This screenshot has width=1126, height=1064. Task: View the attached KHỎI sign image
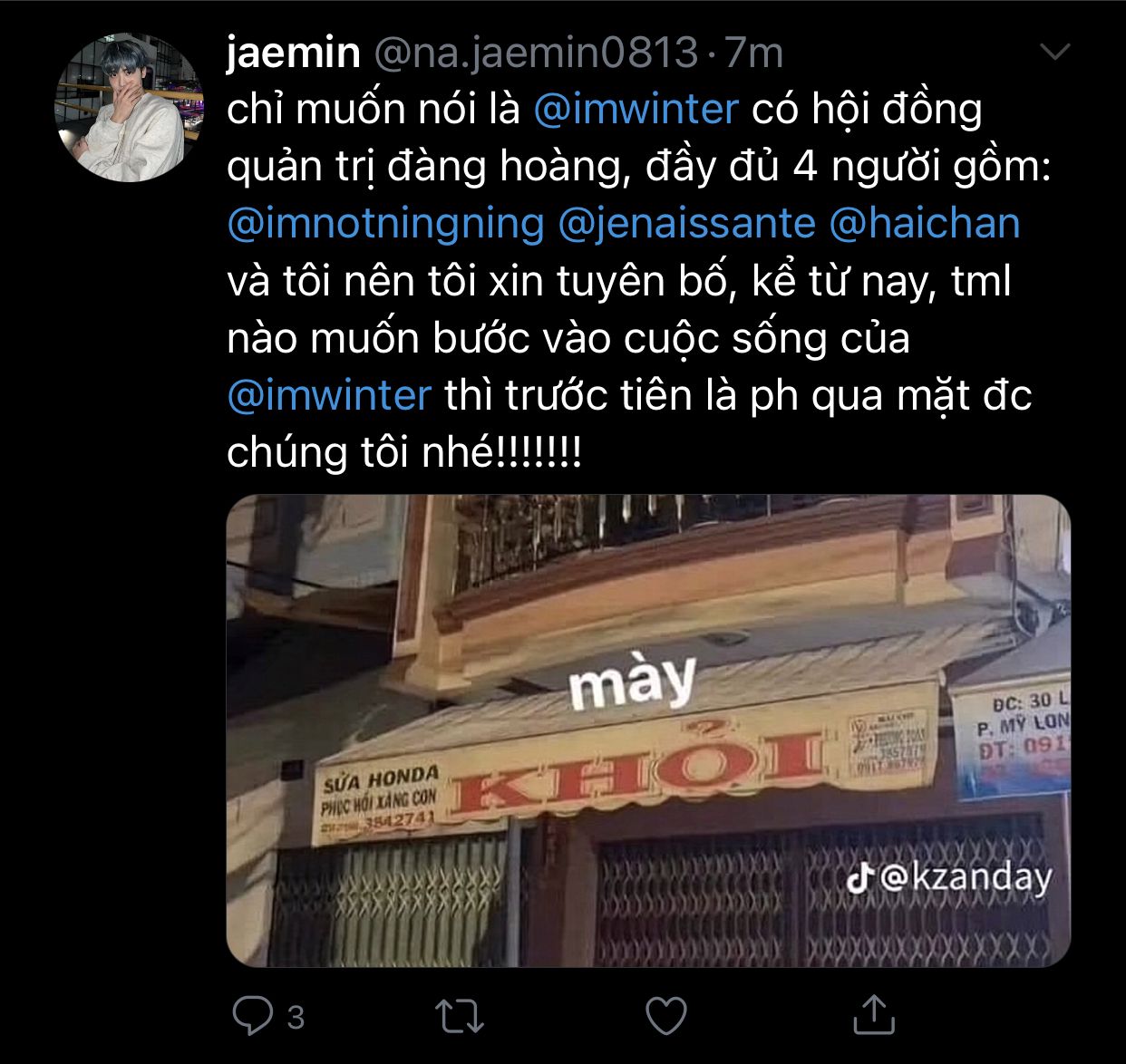point(648,730)
